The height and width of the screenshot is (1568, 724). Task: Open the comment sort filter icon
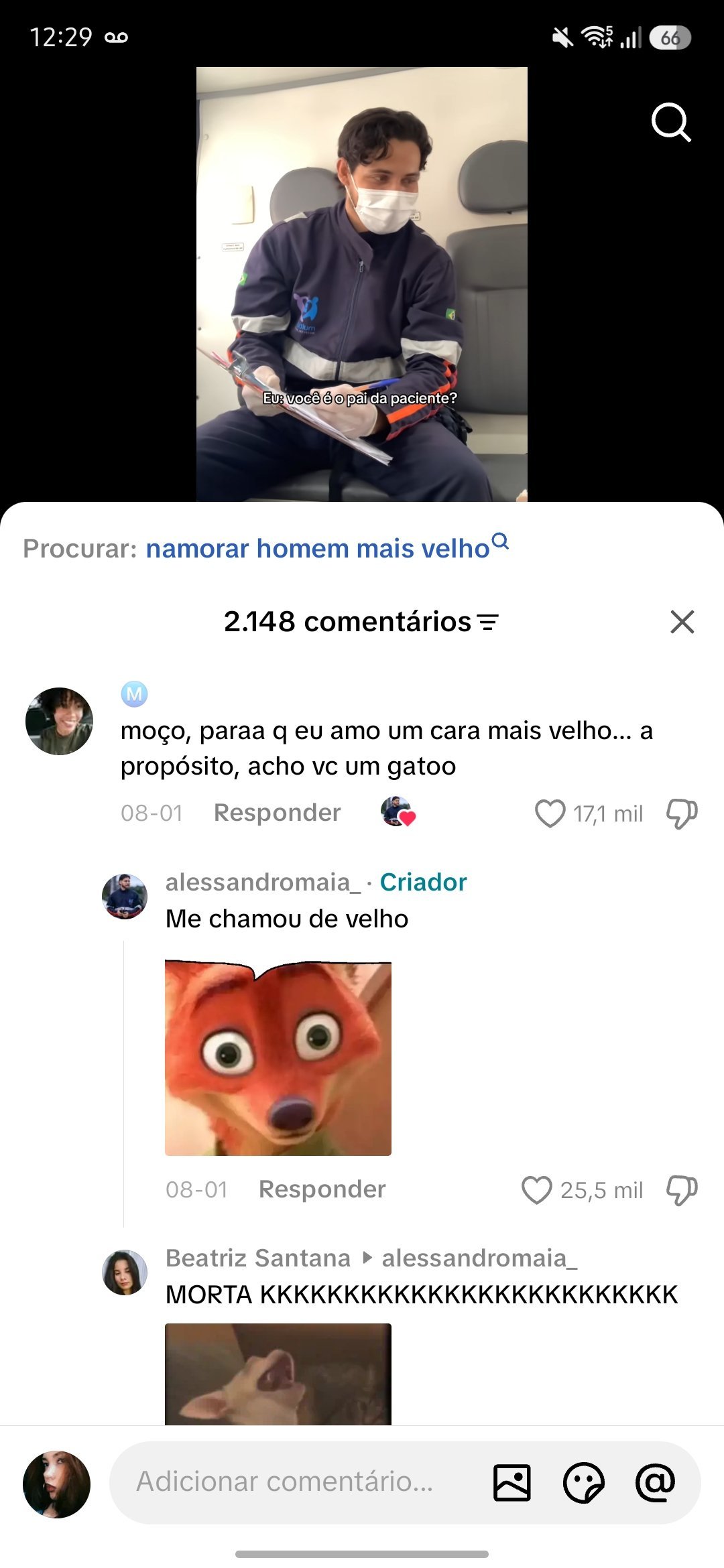[x=489, y=623]
